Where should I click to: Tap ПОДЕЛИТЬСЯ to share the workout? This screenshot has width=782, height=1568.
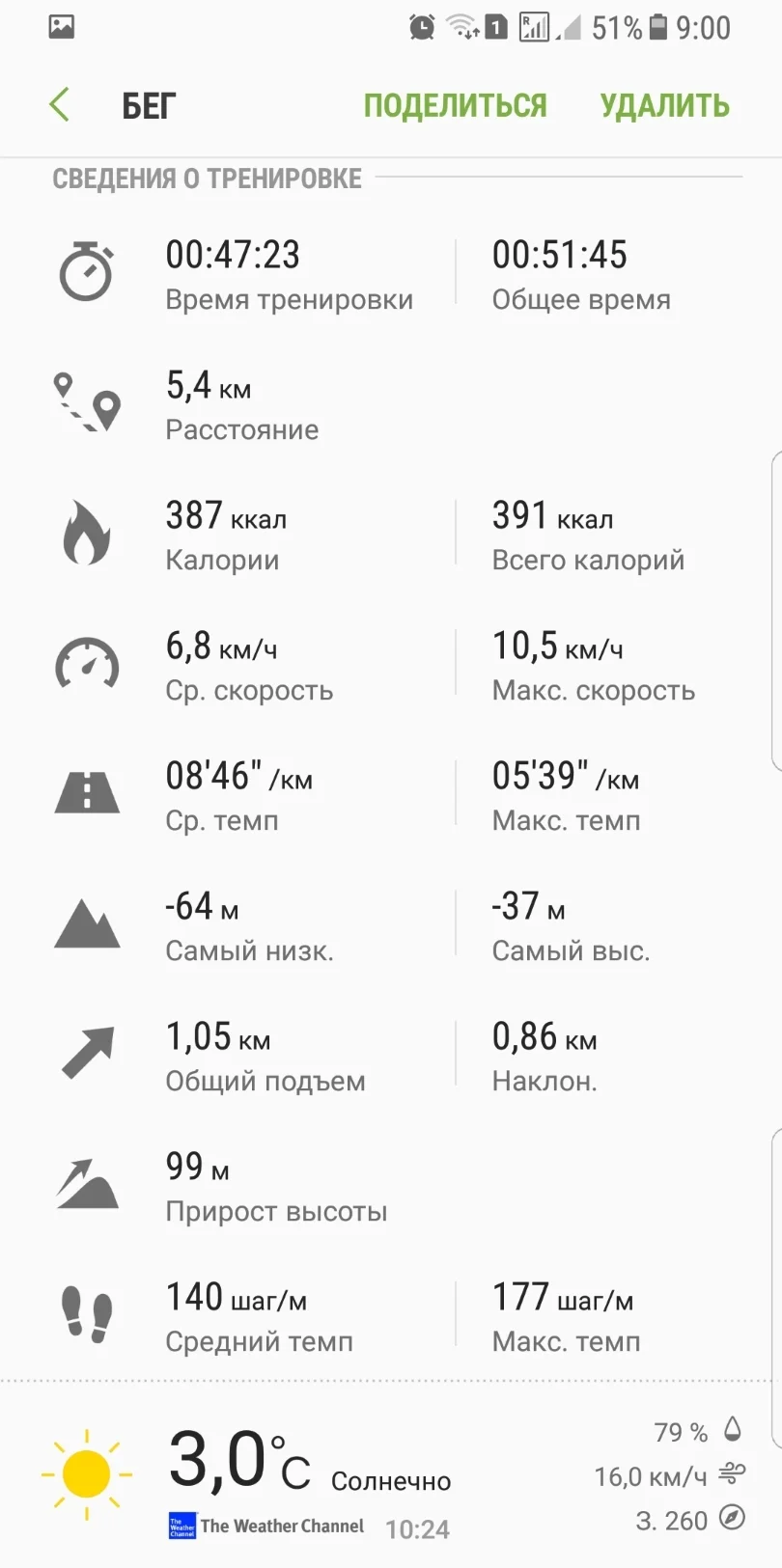click(455, 105)
